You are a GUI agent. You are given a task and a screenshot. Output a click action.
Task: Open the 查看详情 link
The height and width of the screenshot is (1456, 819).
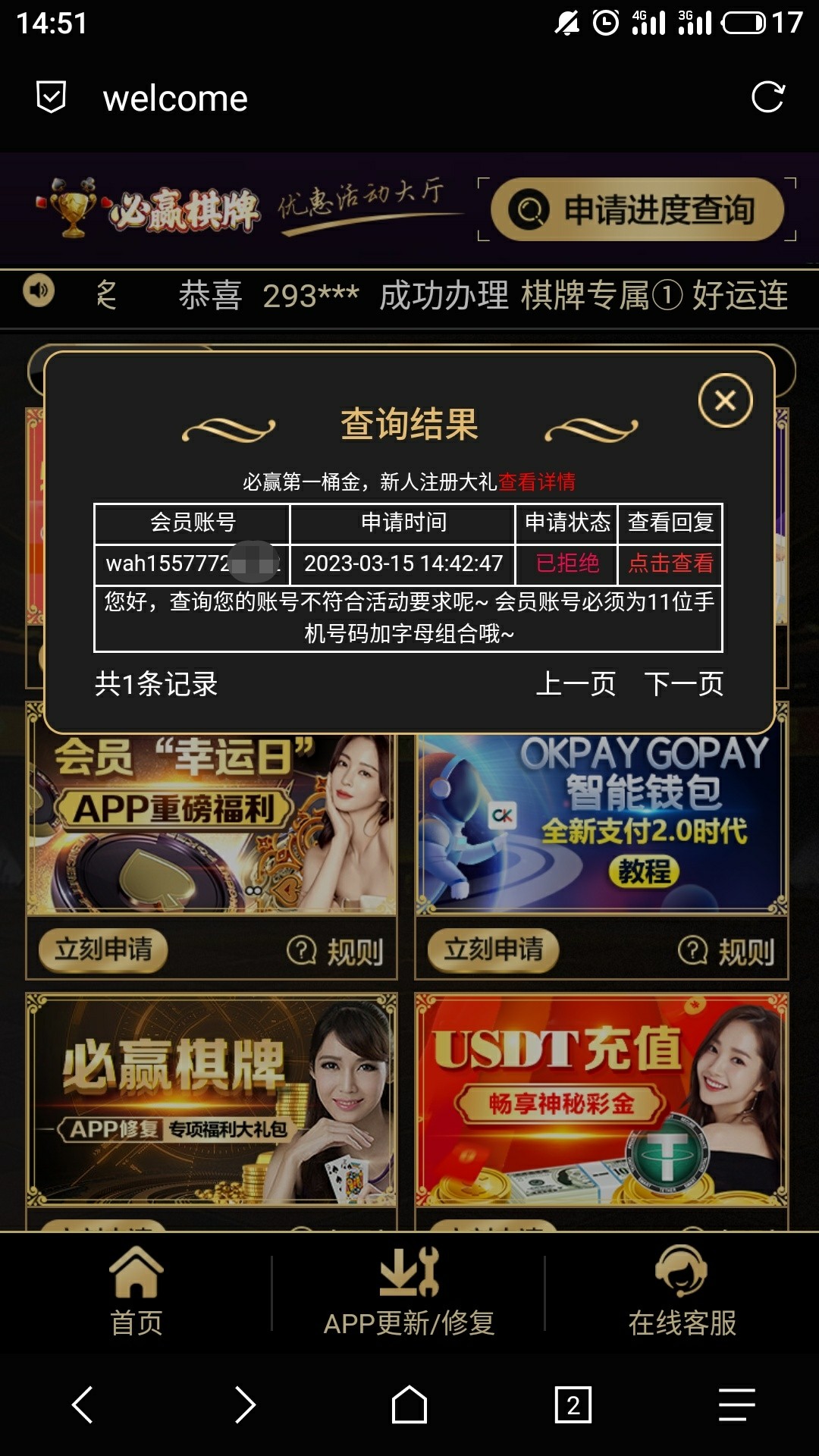point(537,482)
